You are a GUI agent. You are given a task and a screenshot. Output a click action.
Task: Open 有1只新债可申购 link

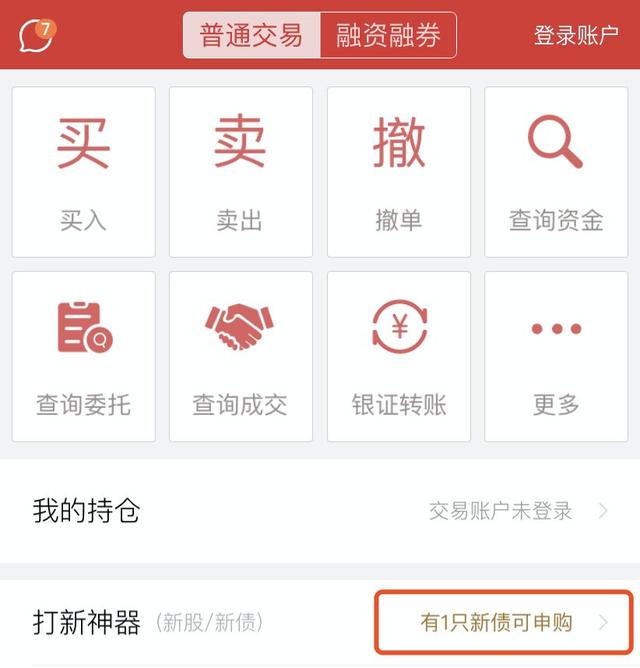(x=504, y=623)
